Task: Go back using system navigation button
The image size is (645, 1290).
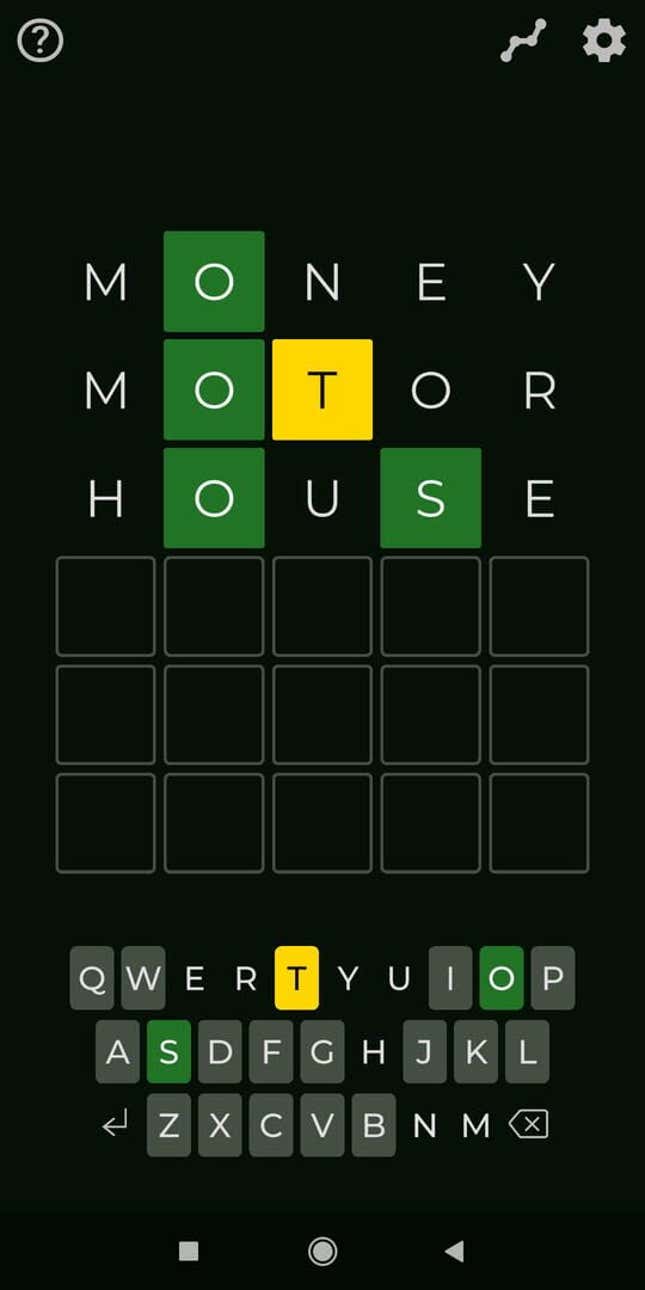Action: coord(455,1250)
